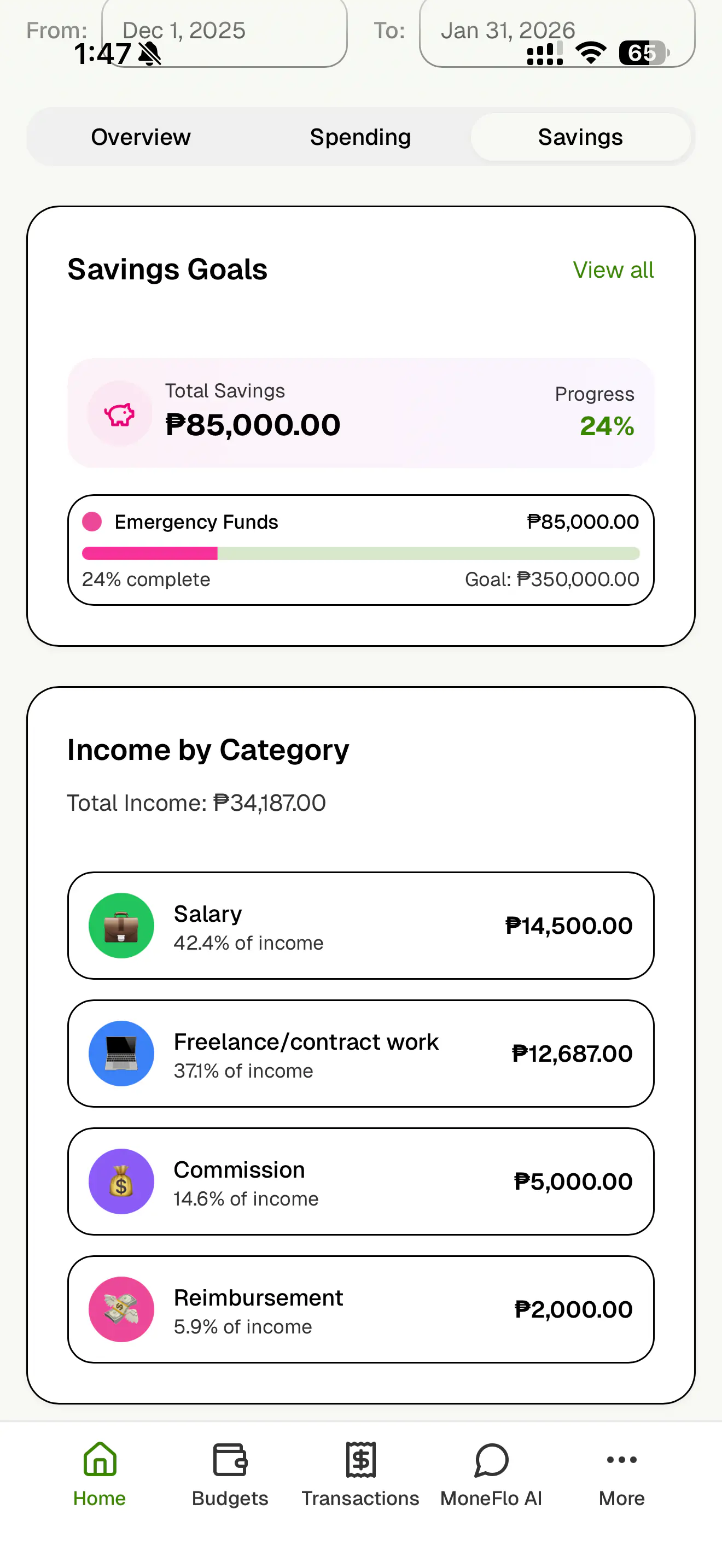Switch to the Overview tab

141,136
